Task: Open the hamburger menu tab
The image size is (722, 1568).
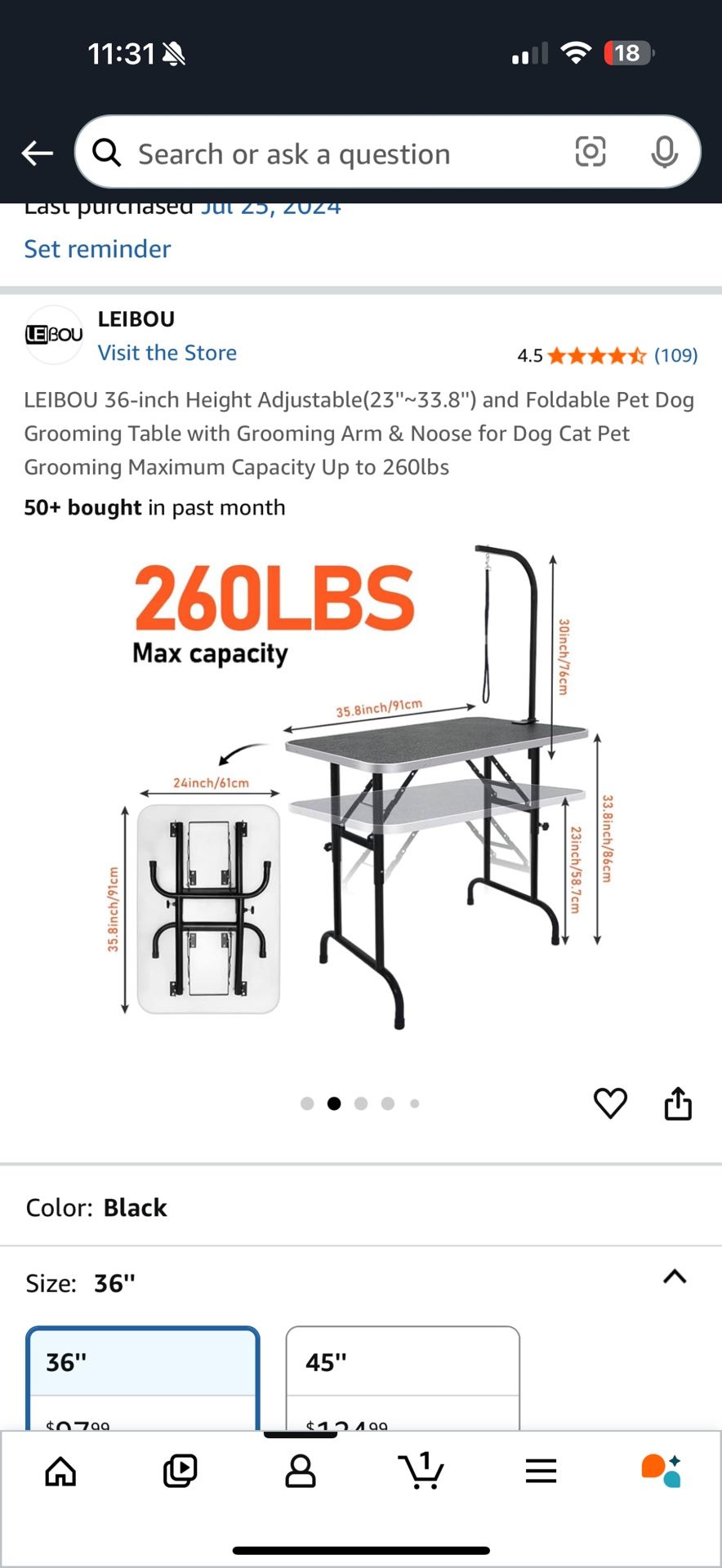Action: (541, 1471)
